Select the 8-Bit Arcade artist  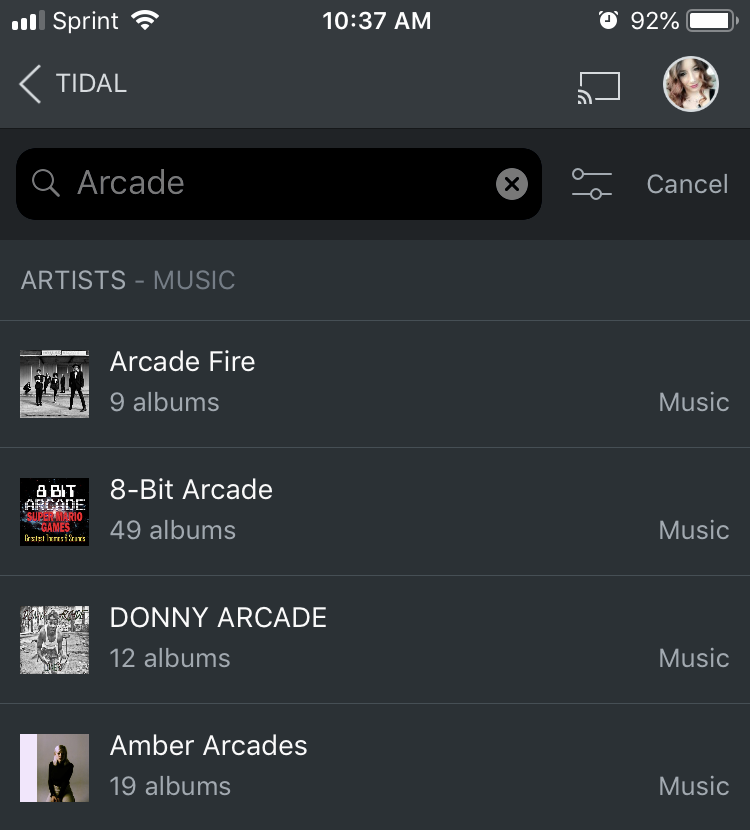(x=374, y=511)
